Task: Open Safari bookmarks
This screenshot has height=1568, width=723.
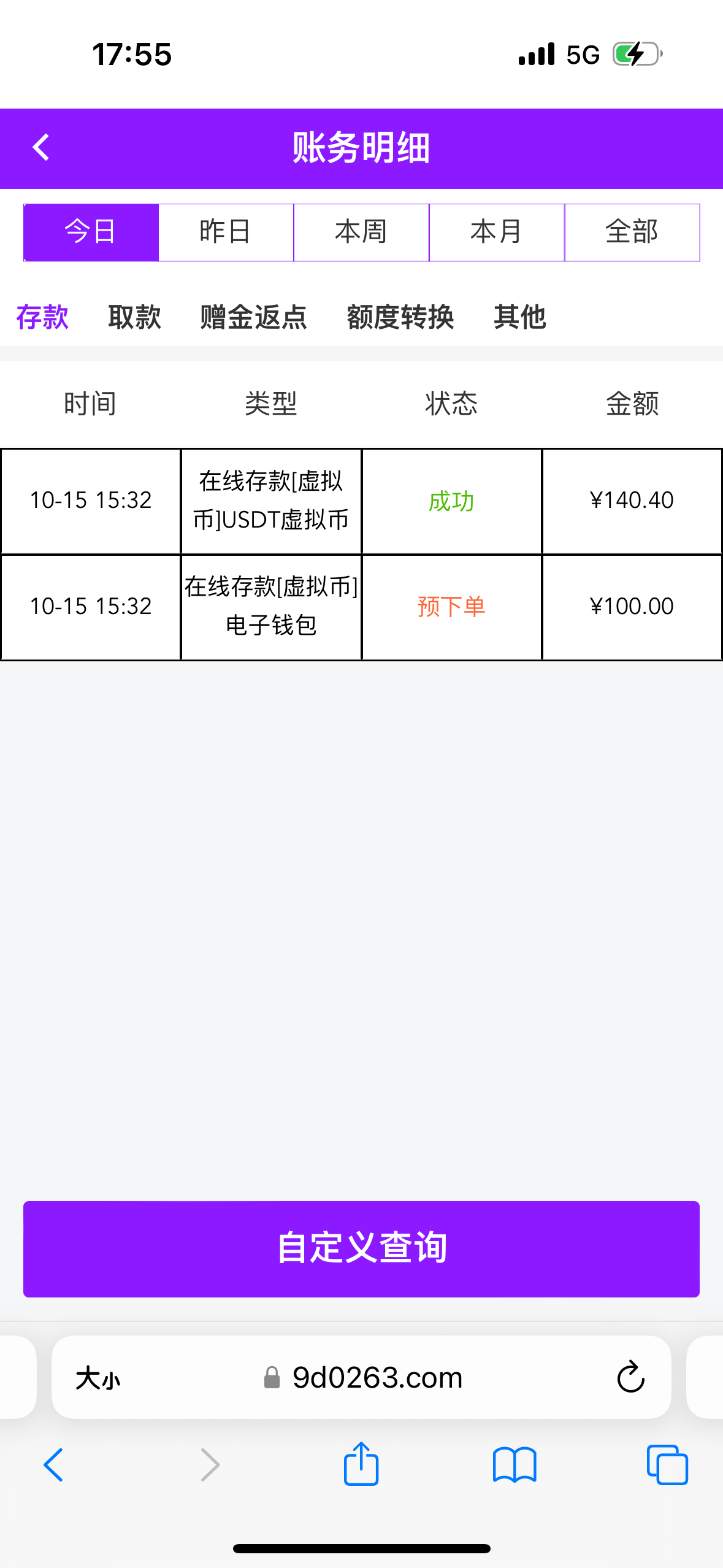Action: point(515,1465)
